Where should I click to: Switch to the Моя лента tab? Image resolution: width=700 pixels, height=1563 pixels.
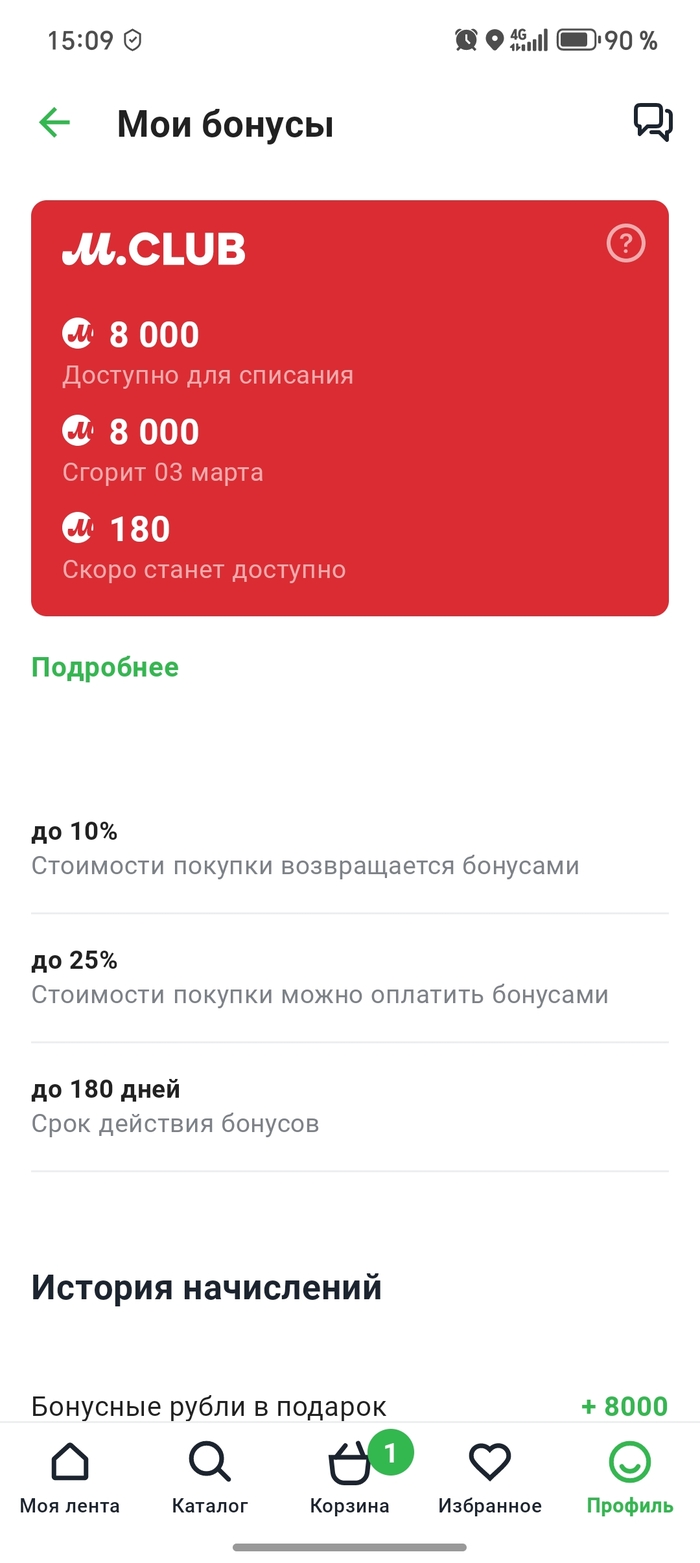[70, 1479]
